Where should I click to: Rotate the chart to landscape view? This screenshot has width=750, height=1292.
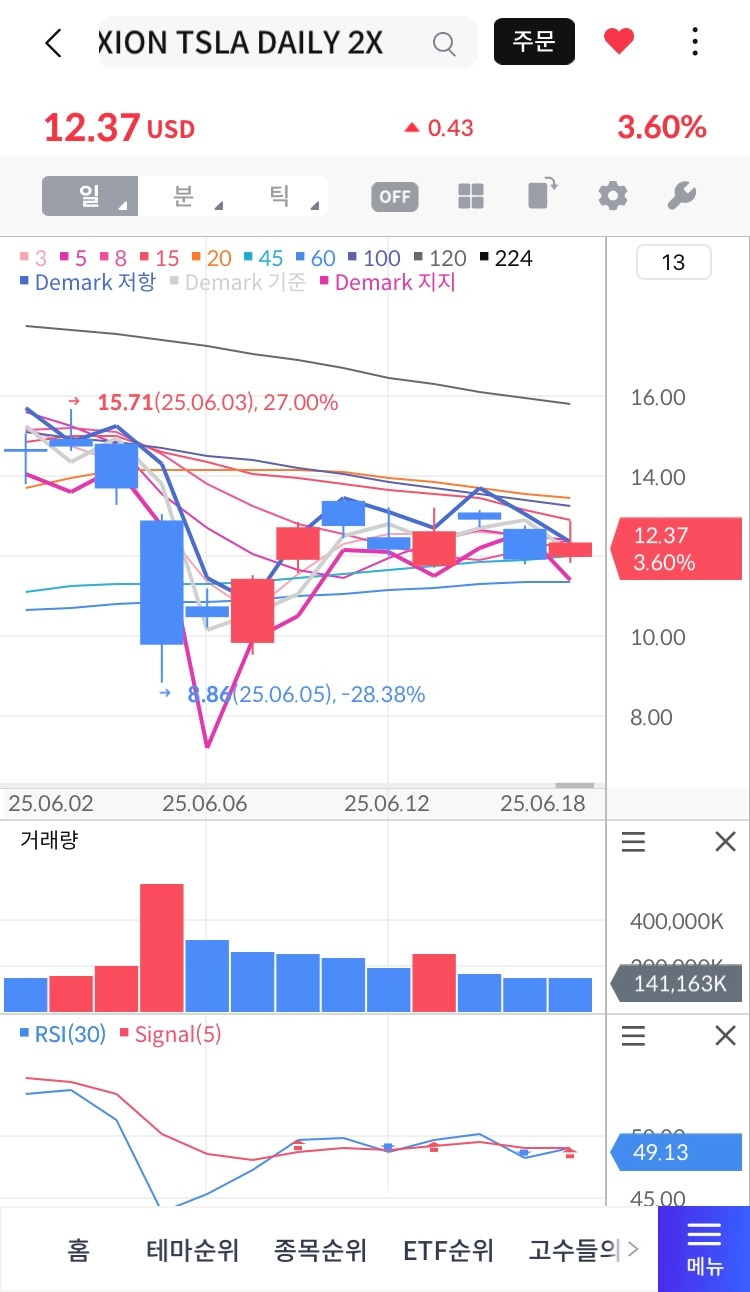tap(542, 194)
